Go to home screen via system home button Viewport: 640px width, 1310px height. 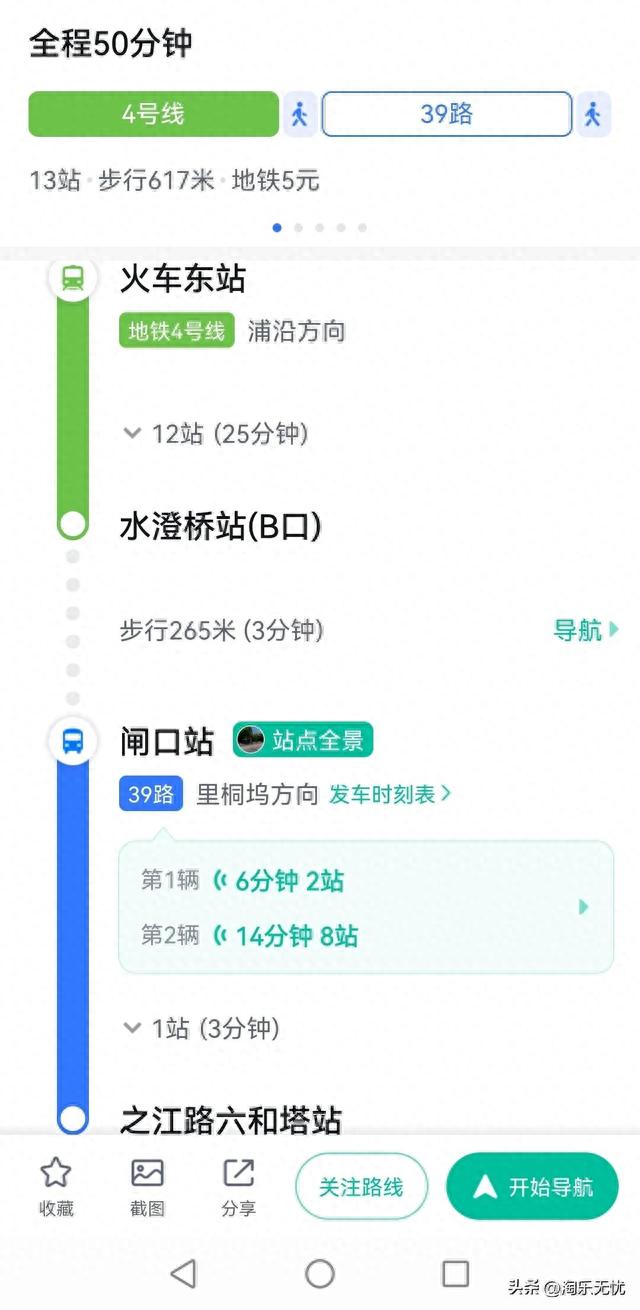pos(320,1273)
